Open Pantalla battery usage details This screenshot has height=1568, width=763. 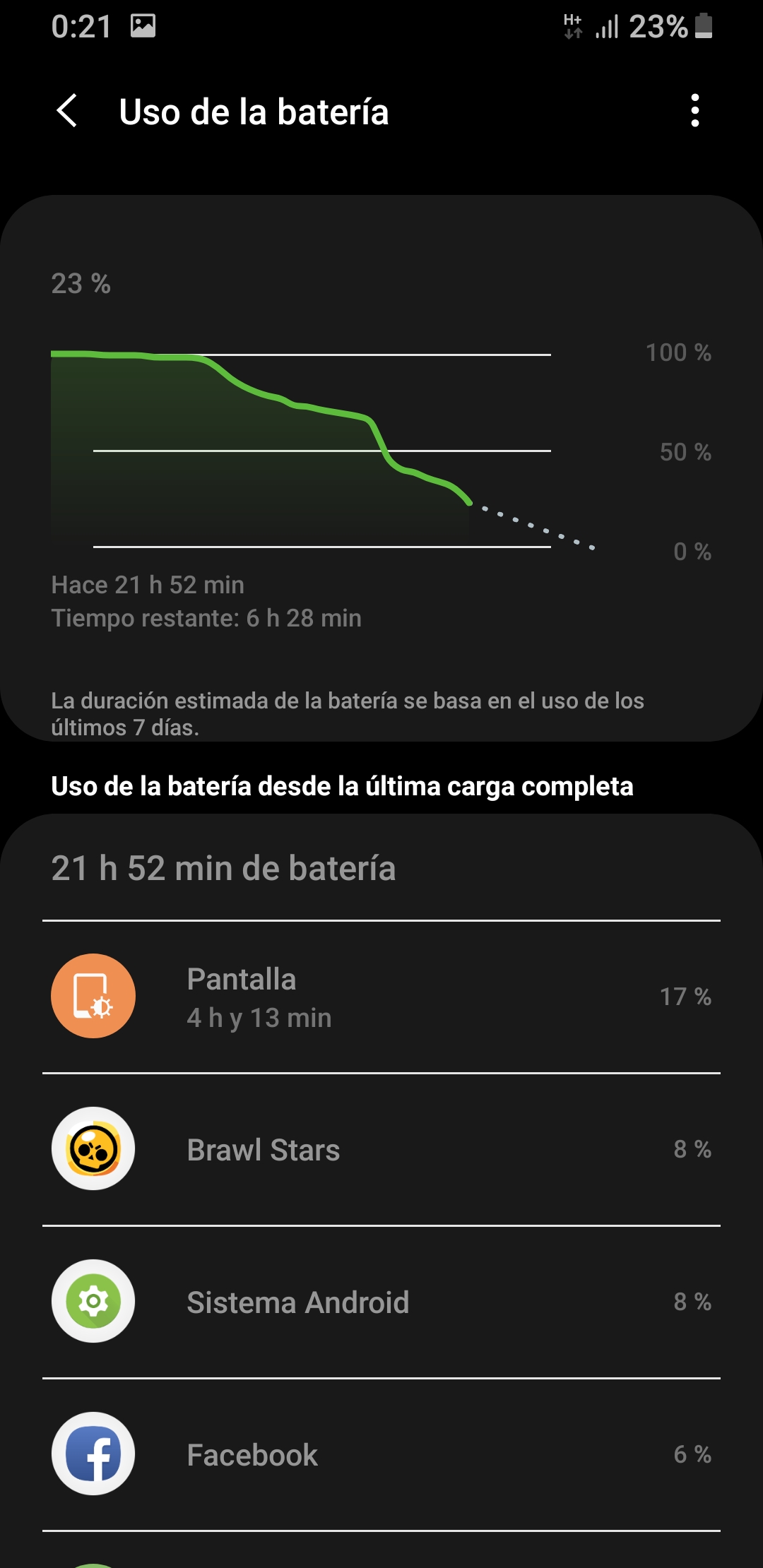pos(381,997)
